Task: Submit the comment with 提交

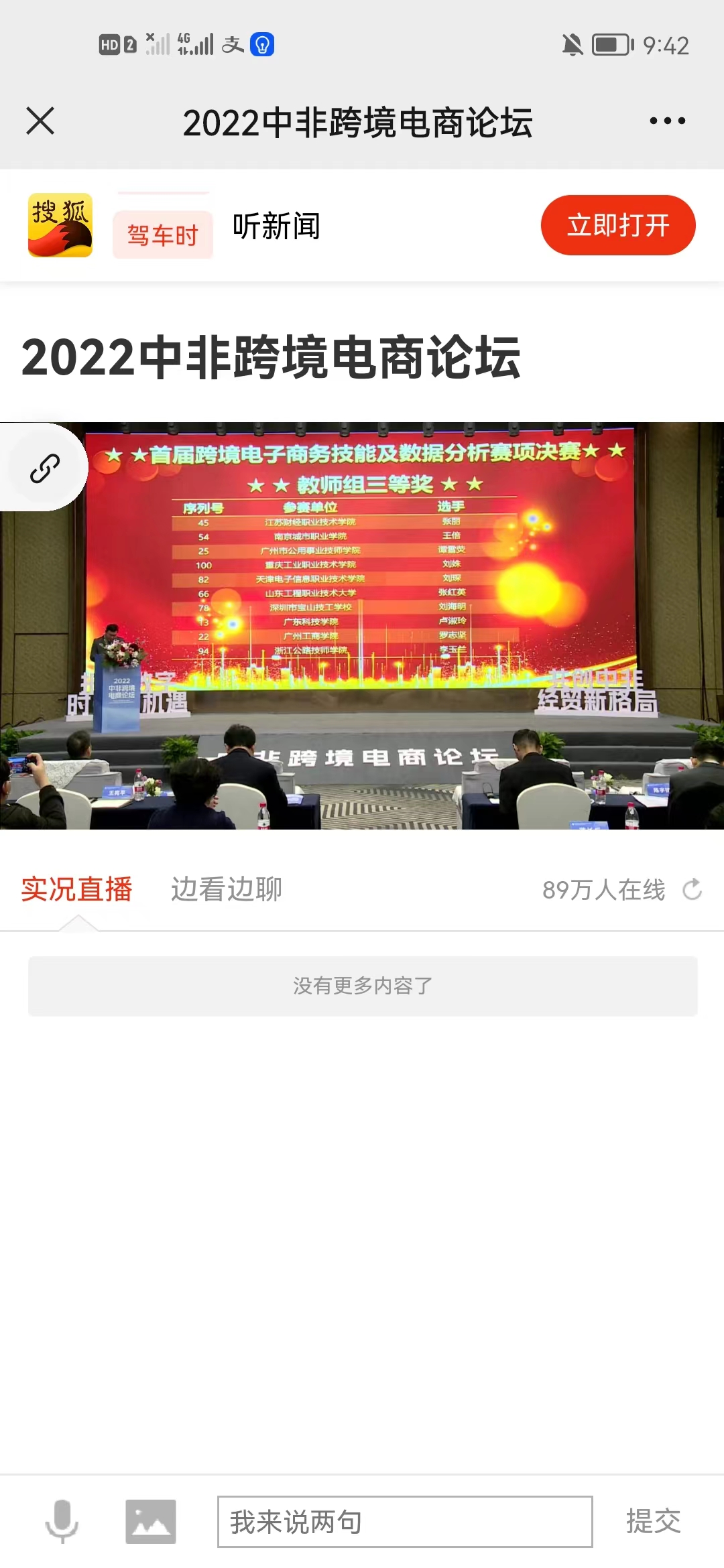Action: (x=653, y=1521)
